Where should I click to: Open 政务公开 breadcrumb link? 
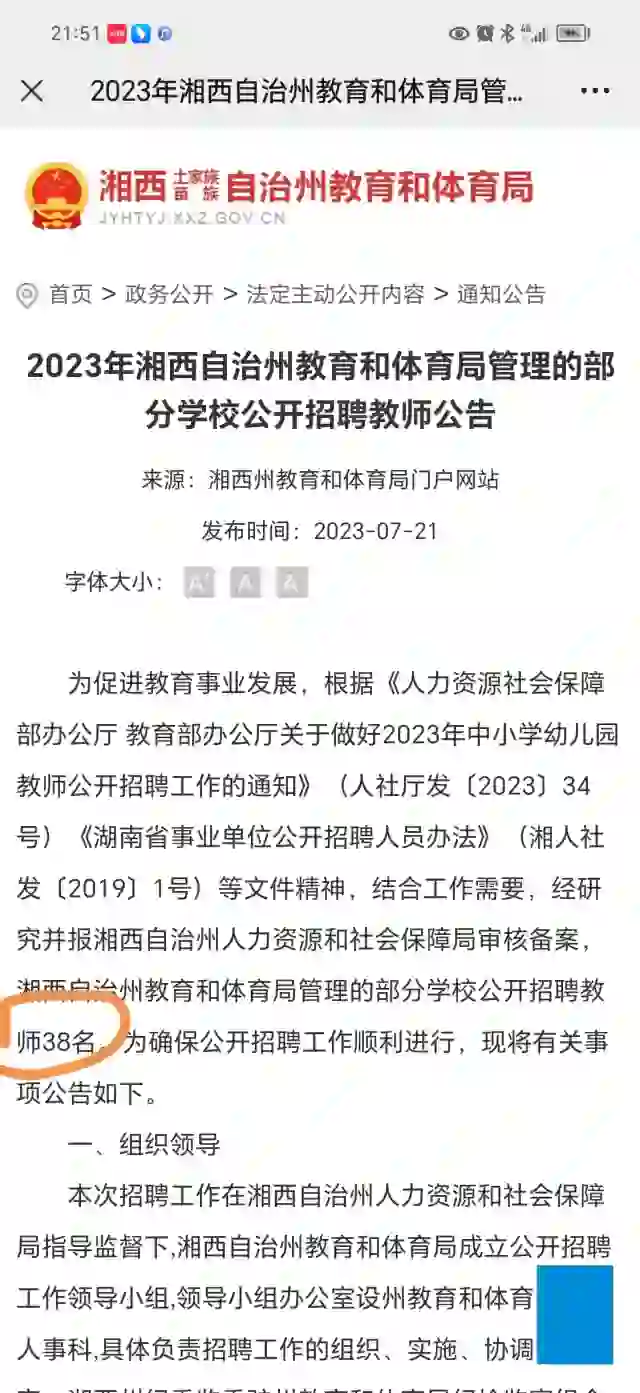169,294
